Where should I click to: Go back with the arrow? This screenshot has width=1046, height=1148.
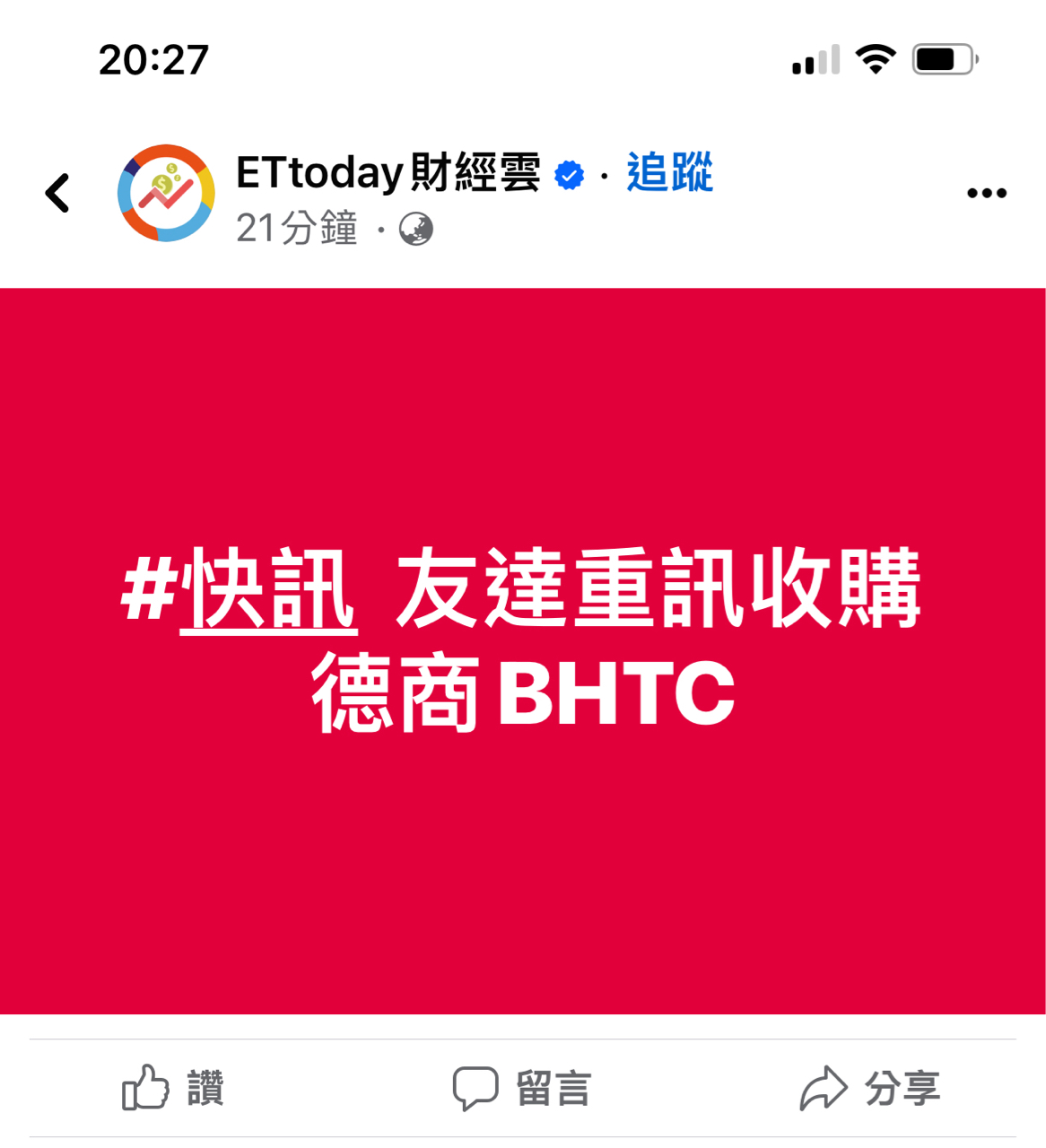[57, 193]
